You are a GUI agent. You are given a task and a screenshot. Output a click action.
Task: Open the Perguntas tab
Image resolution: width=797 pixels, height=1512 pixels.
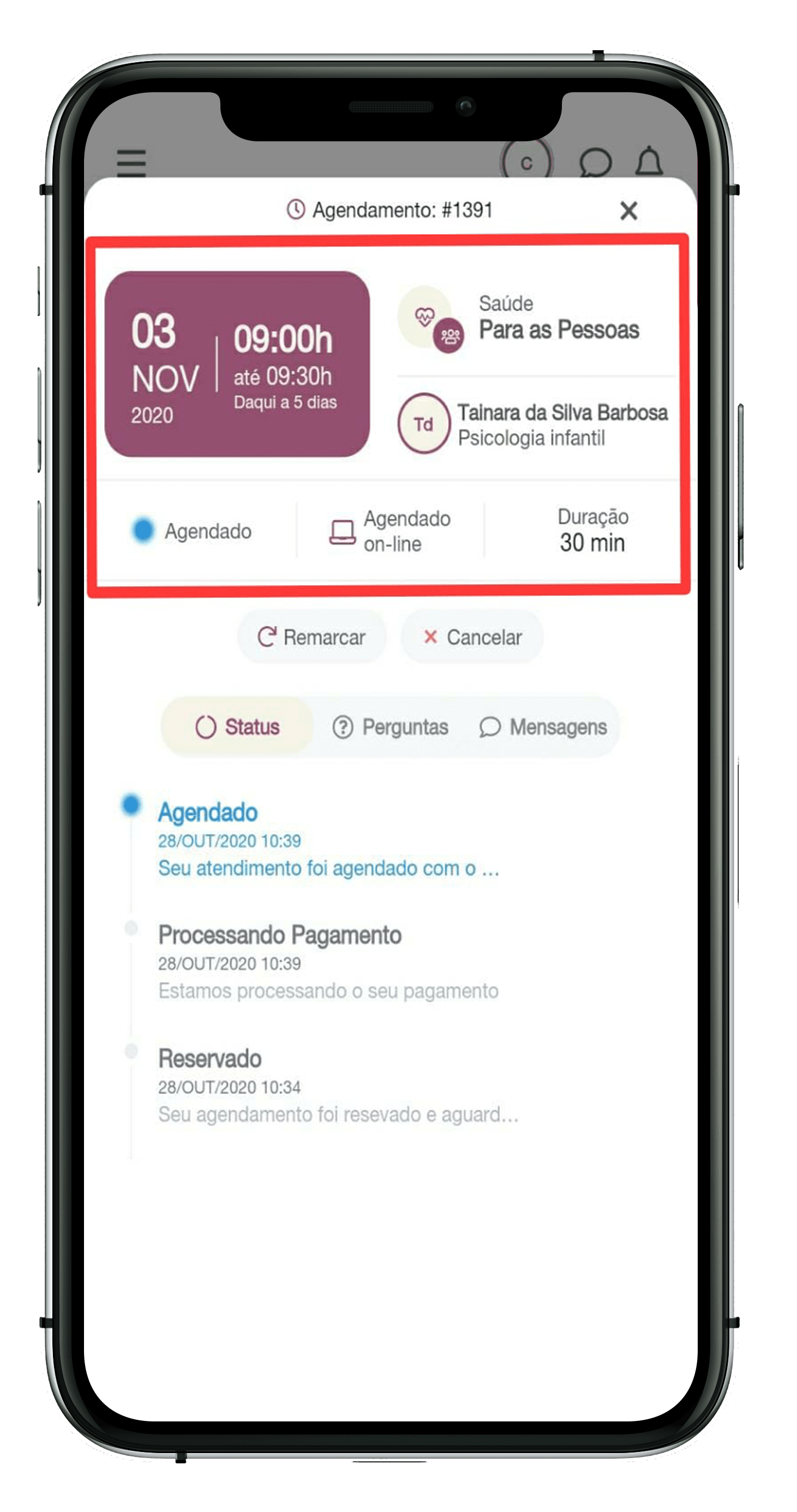click(390, 727)
